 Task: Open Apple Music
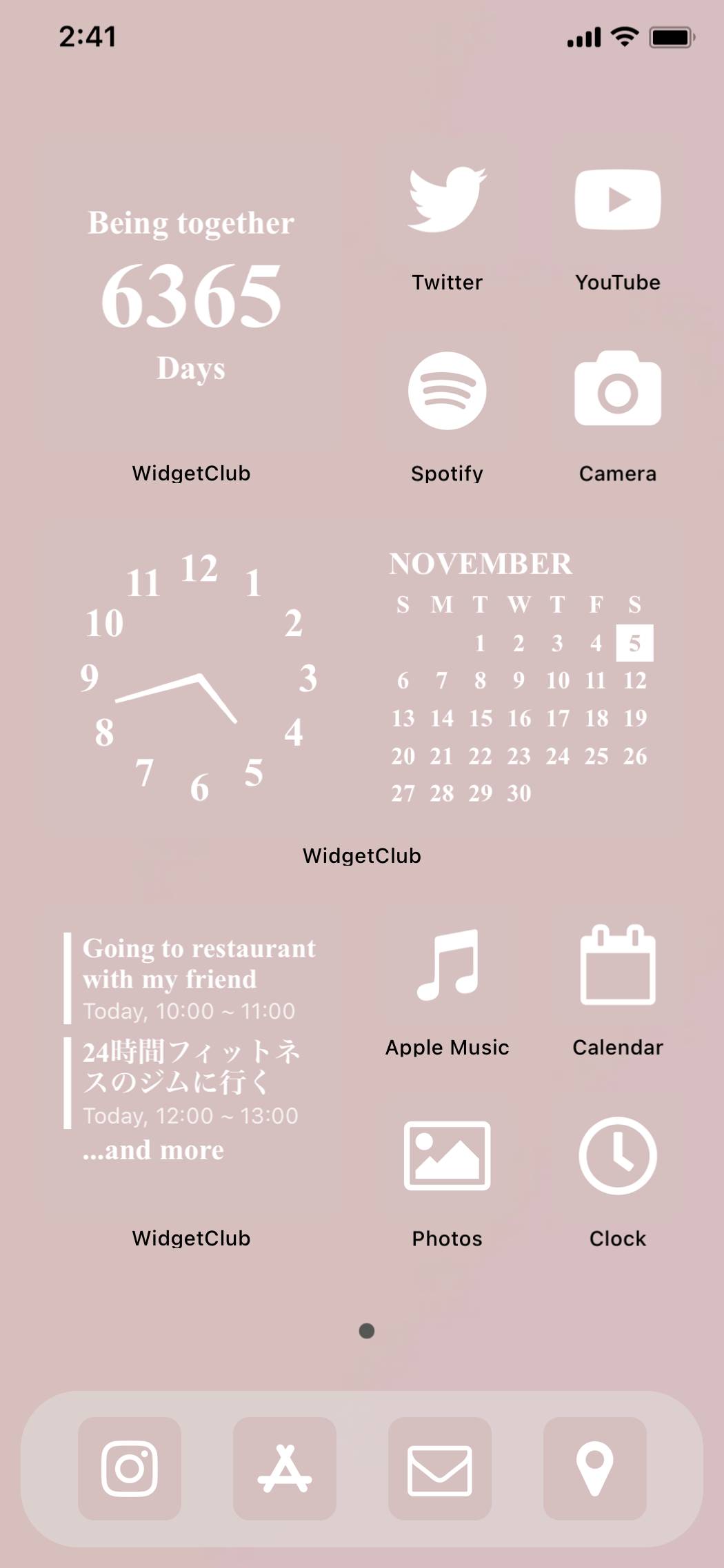(447, 965)
